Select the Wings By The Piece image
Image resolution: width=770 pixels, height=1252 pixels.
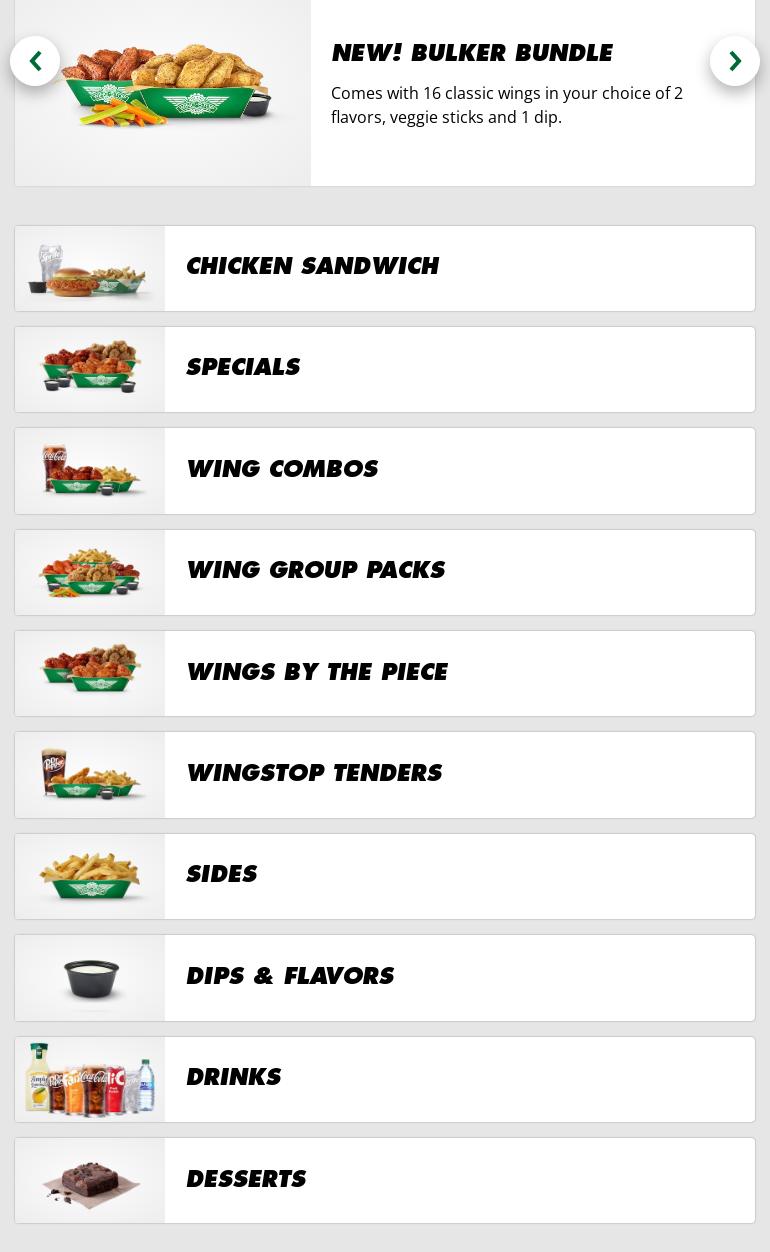(90, 673)
